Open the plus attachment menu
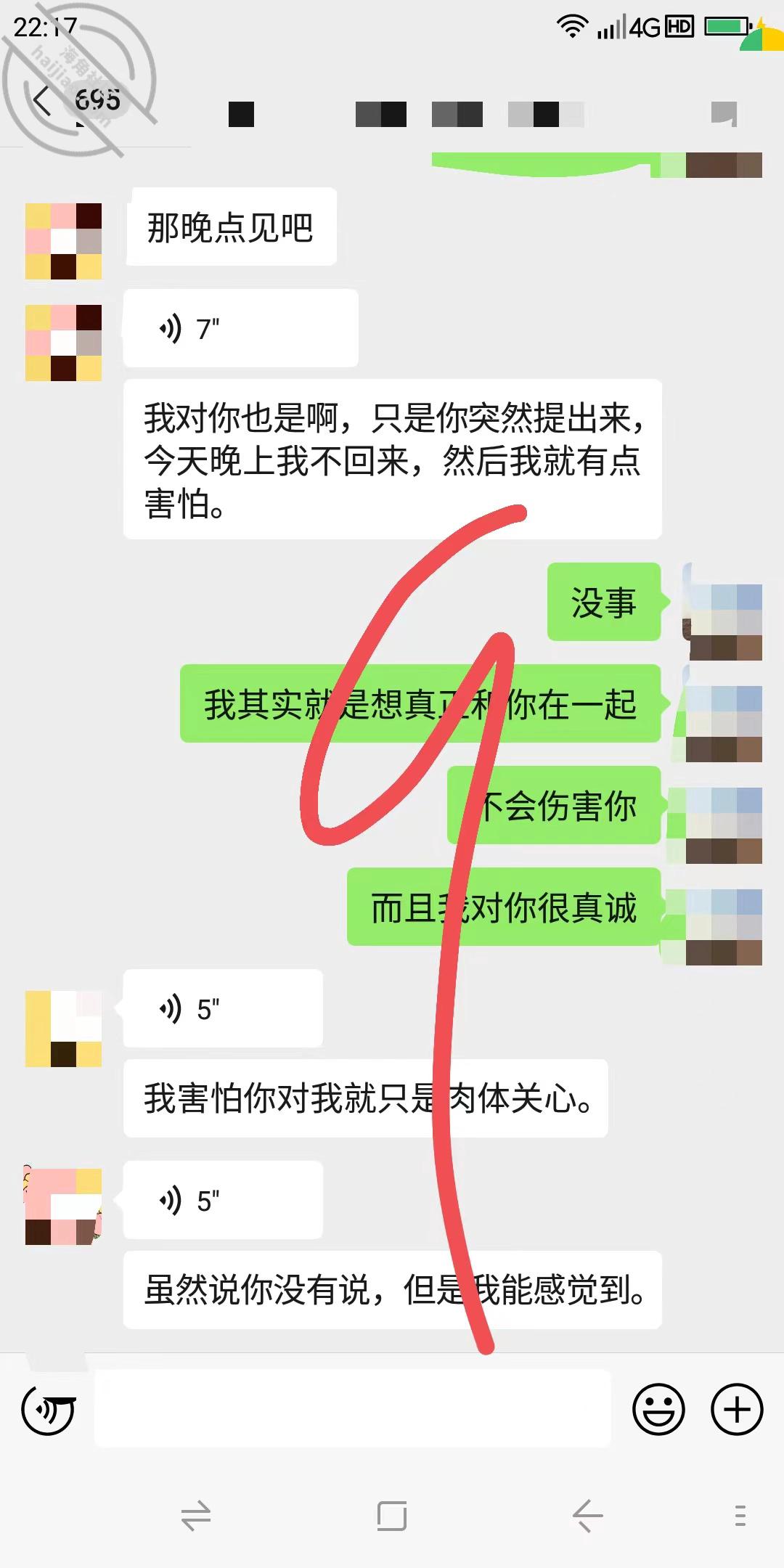 [737, 1410]
